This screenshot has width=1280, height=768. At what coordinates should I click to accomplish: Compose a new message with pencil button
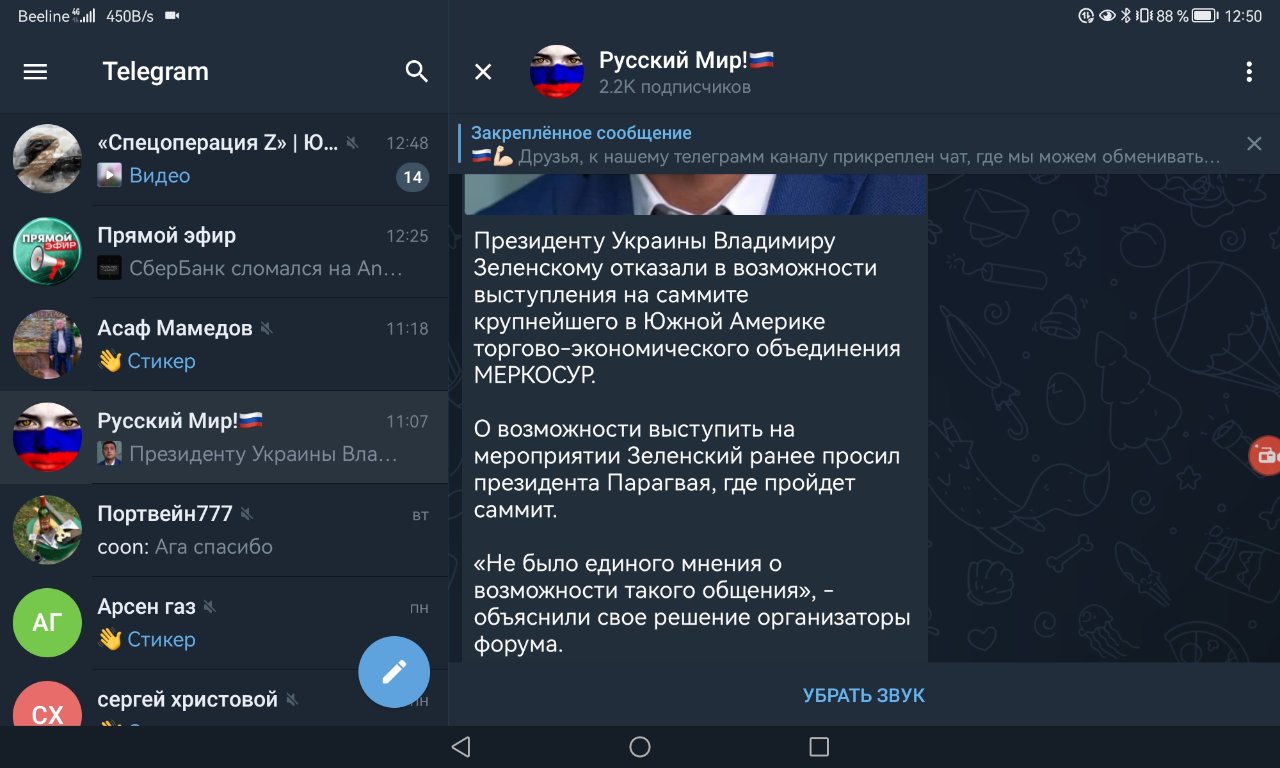[394, 672]
